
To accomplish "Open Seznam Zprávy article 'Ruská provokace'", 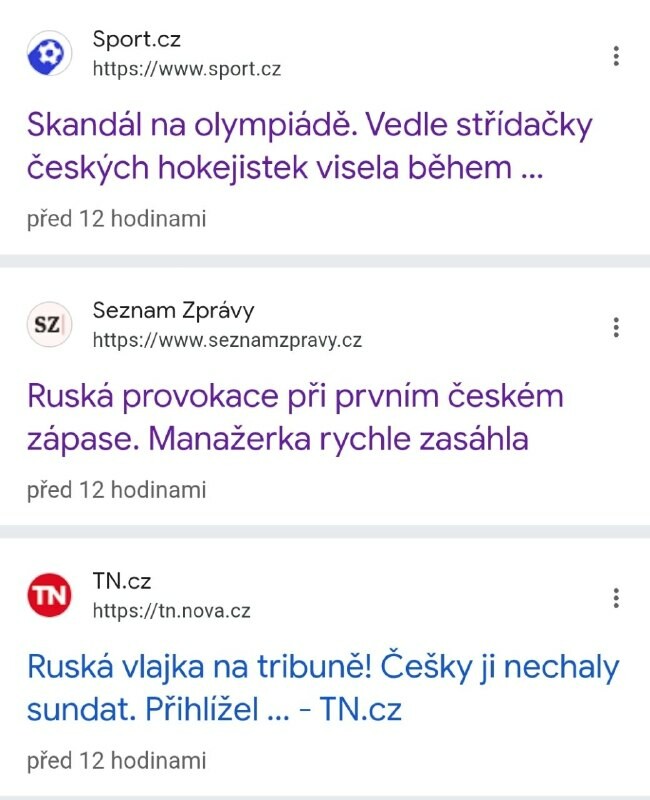I will coord(294,417).
